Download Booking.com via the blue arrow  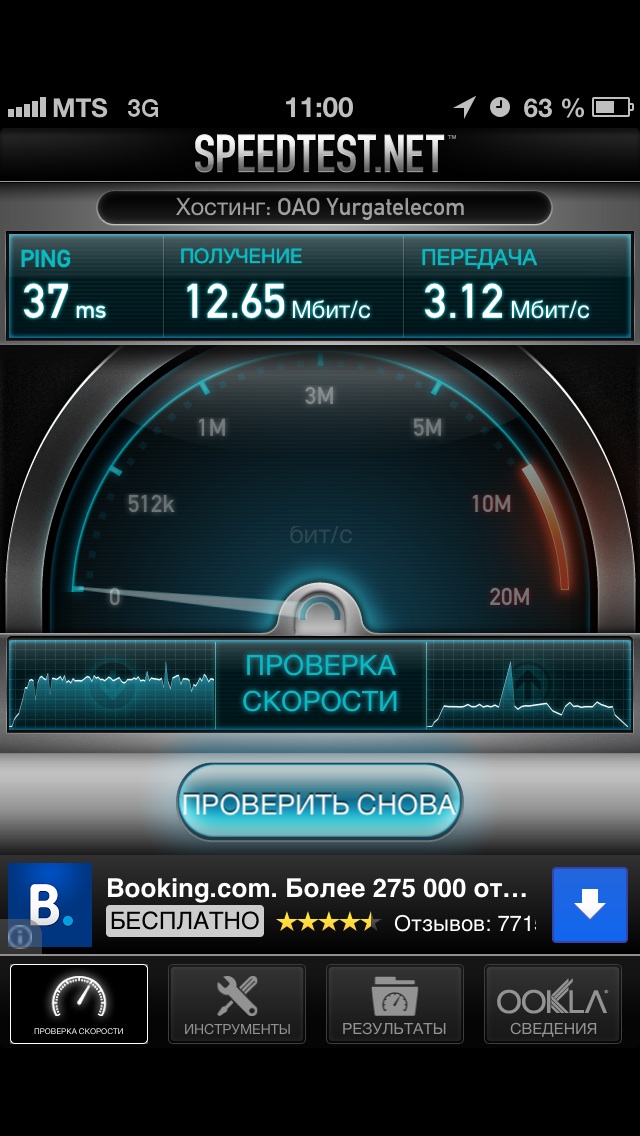point(589,904)
